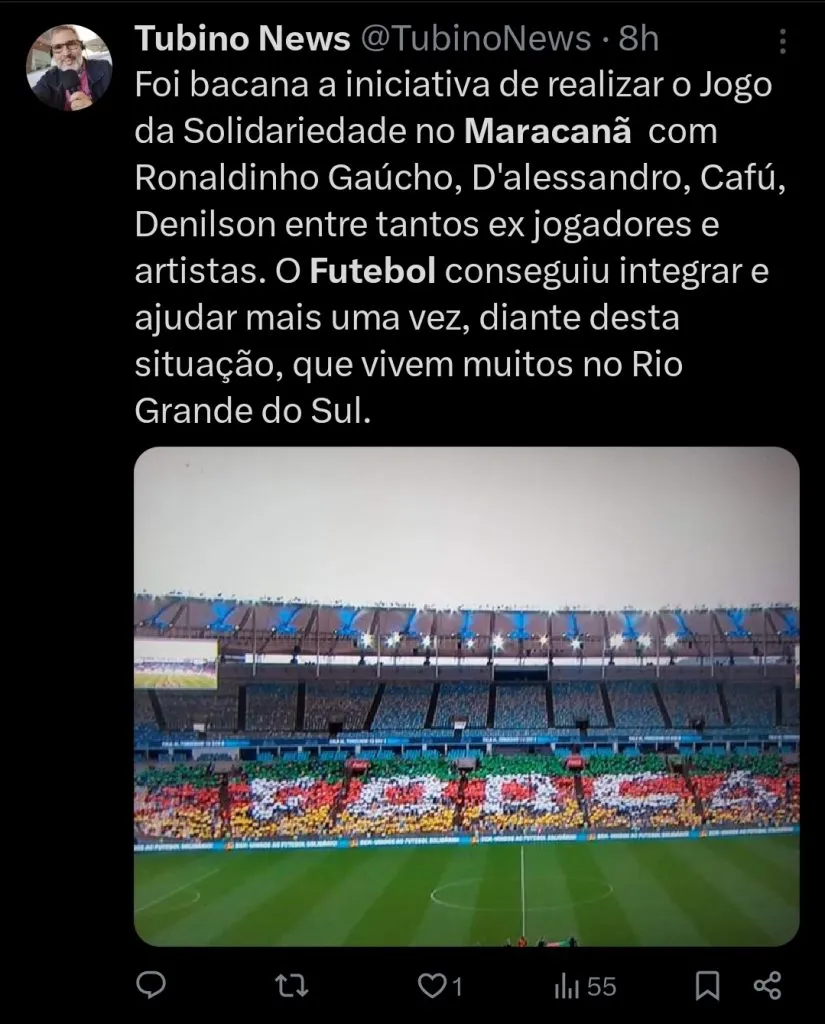Reply to the Tubino News tweet
Image resolution: width=825 pixels, height=1024 pixels.
150,986
